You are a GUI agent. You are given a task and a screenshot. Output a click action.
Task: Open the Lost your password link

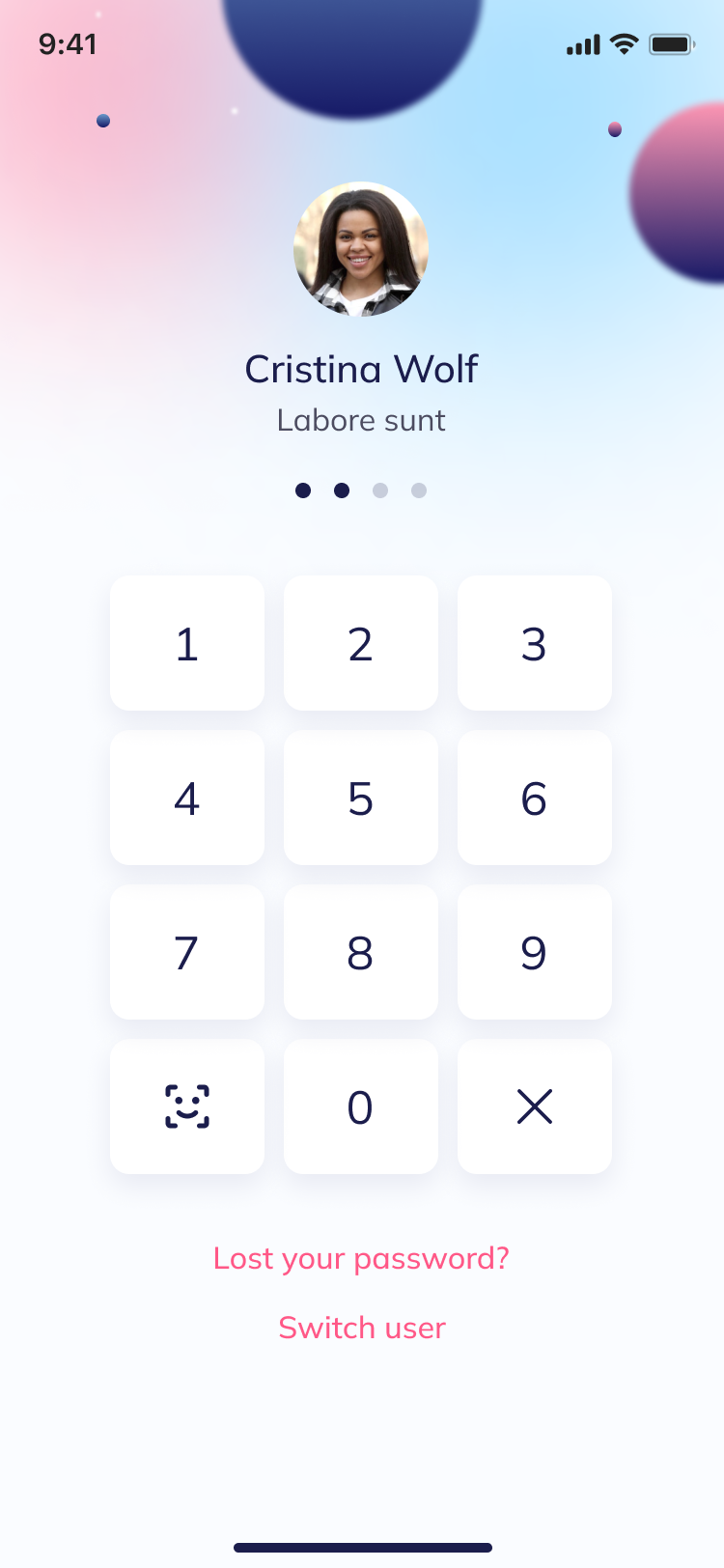[x=361, y=1258]
